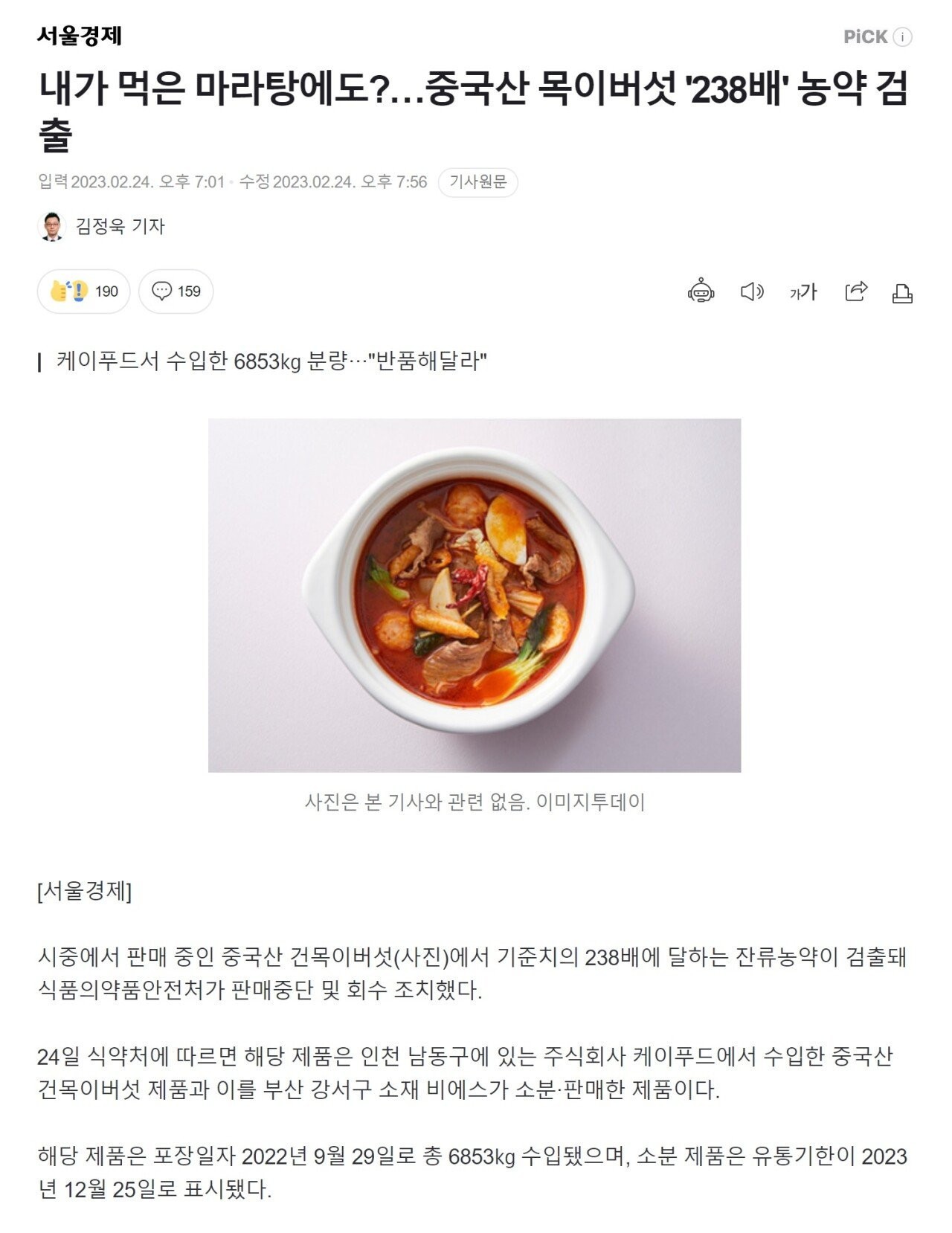952x1233 pixels.
Task: Tap the PiCK info icon
Action: click(x=902, y=37)
